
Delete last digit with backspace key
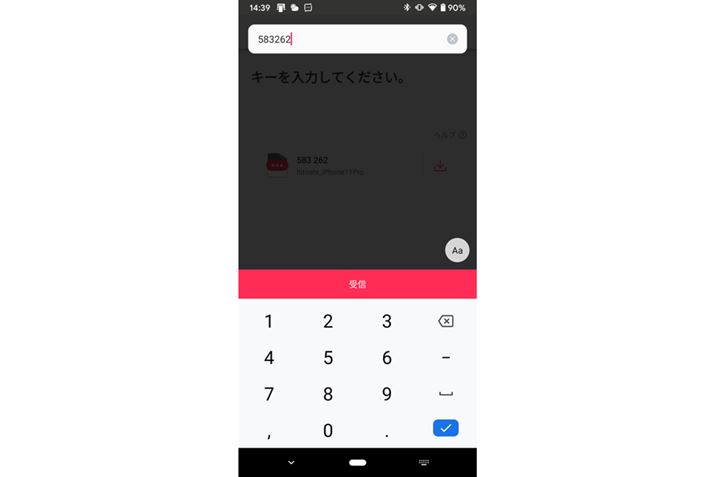tap(446, 321)
